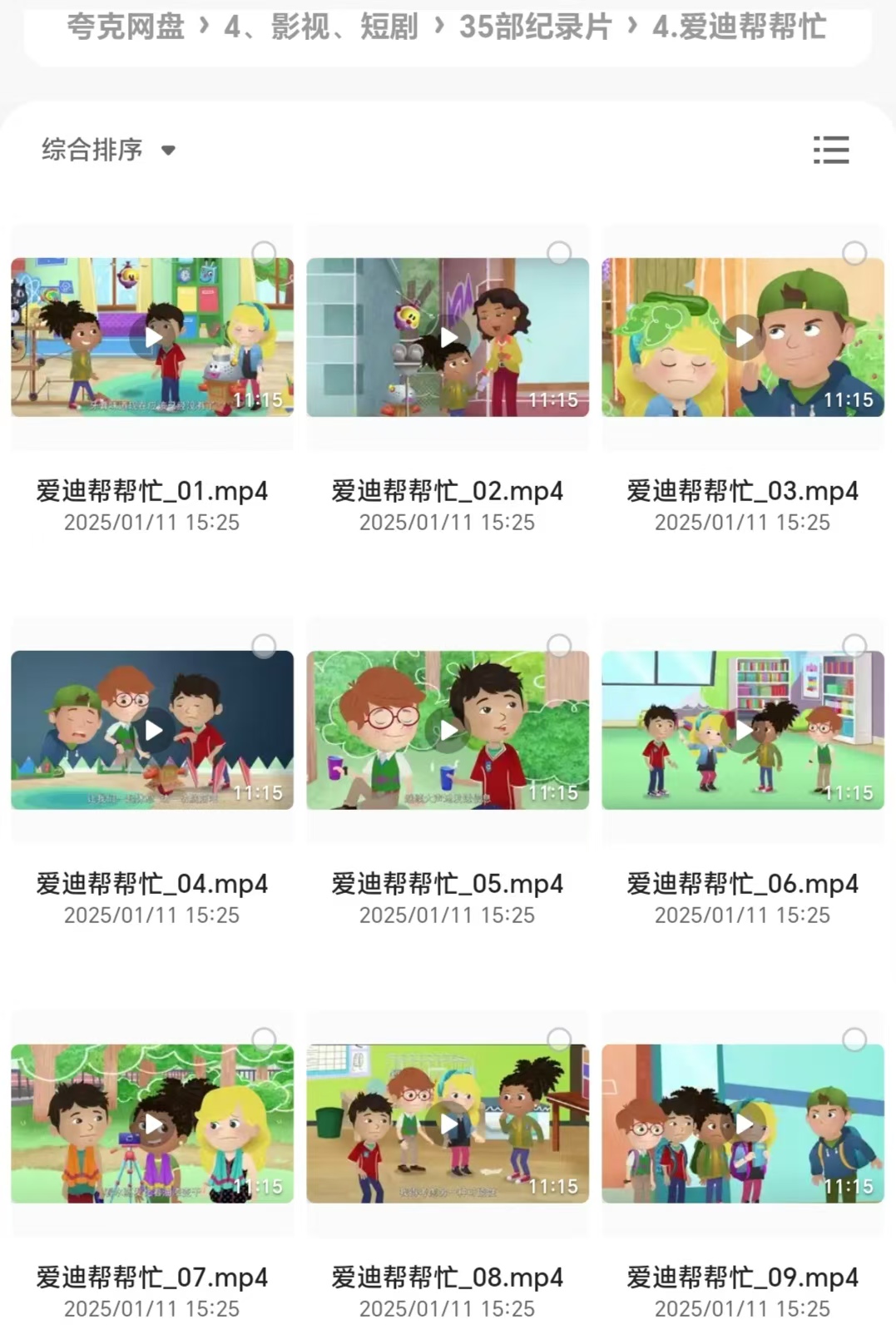The height and width of the screenshot is (1325, 896).
Task: Play 爱迪帮帮忙_07.mp4
Action: coord(153,1124)
